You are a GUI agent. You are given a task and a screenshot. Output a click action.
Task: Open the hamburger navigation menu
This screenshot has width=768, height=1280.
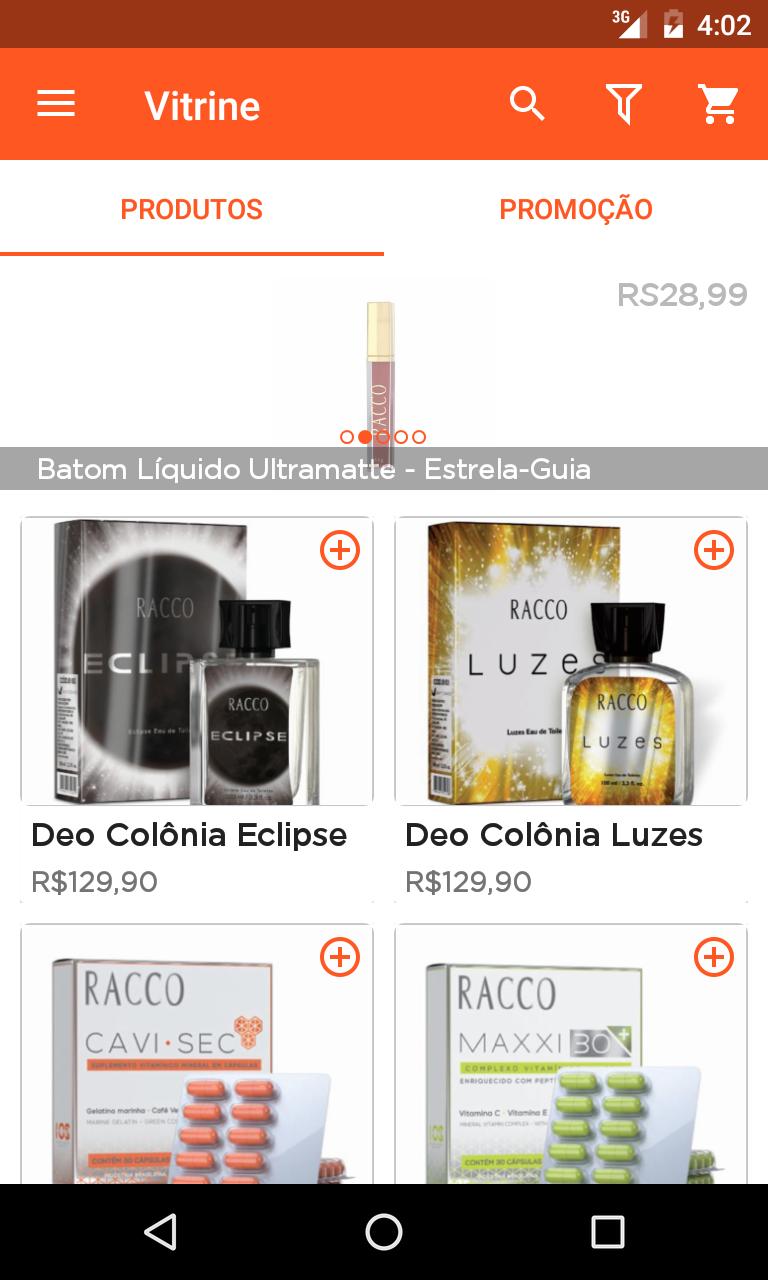tap(56, 104)
